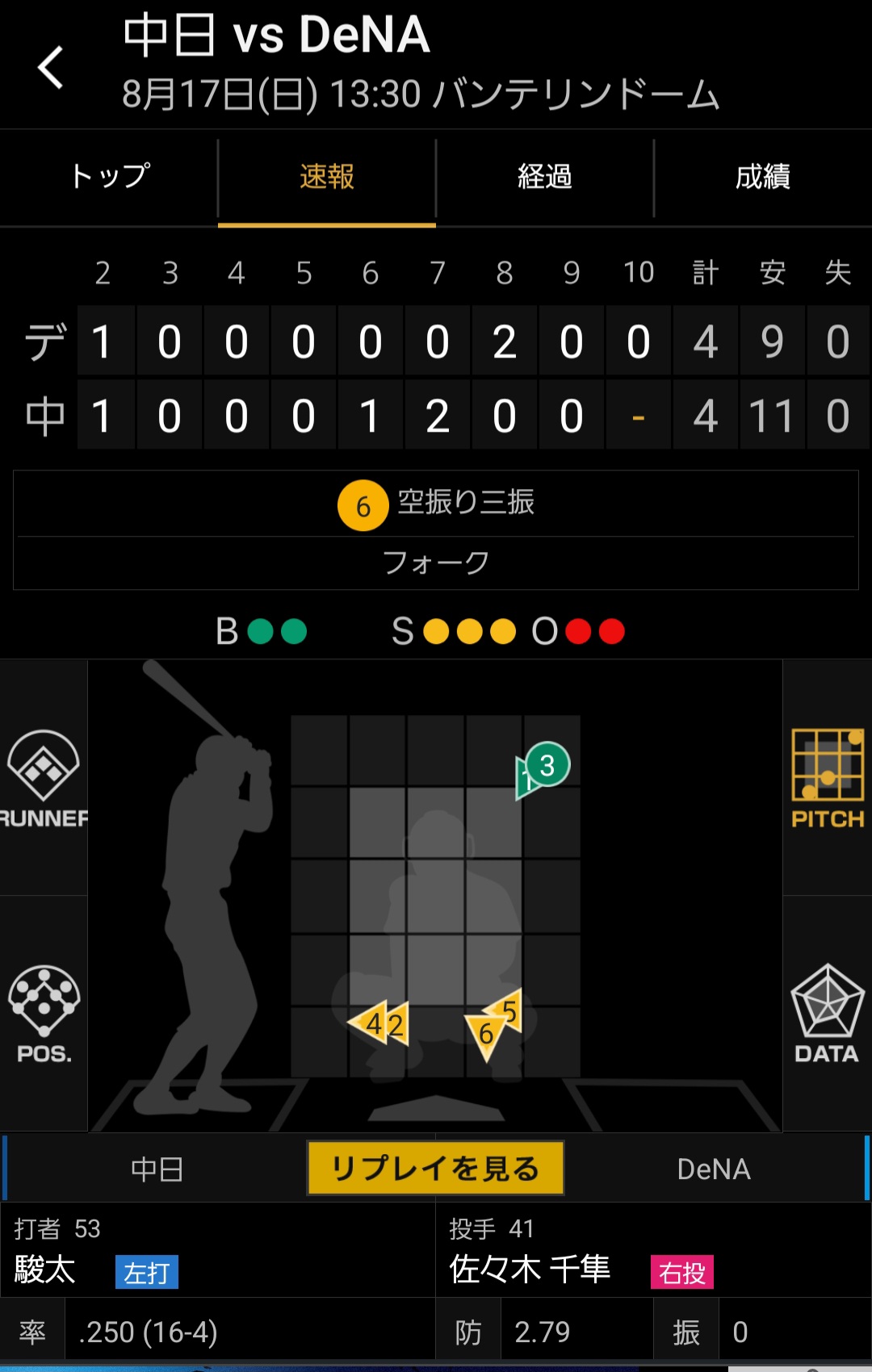
Task: Show the POS. fielding positions view
Action: click(x=44, y=1013)
